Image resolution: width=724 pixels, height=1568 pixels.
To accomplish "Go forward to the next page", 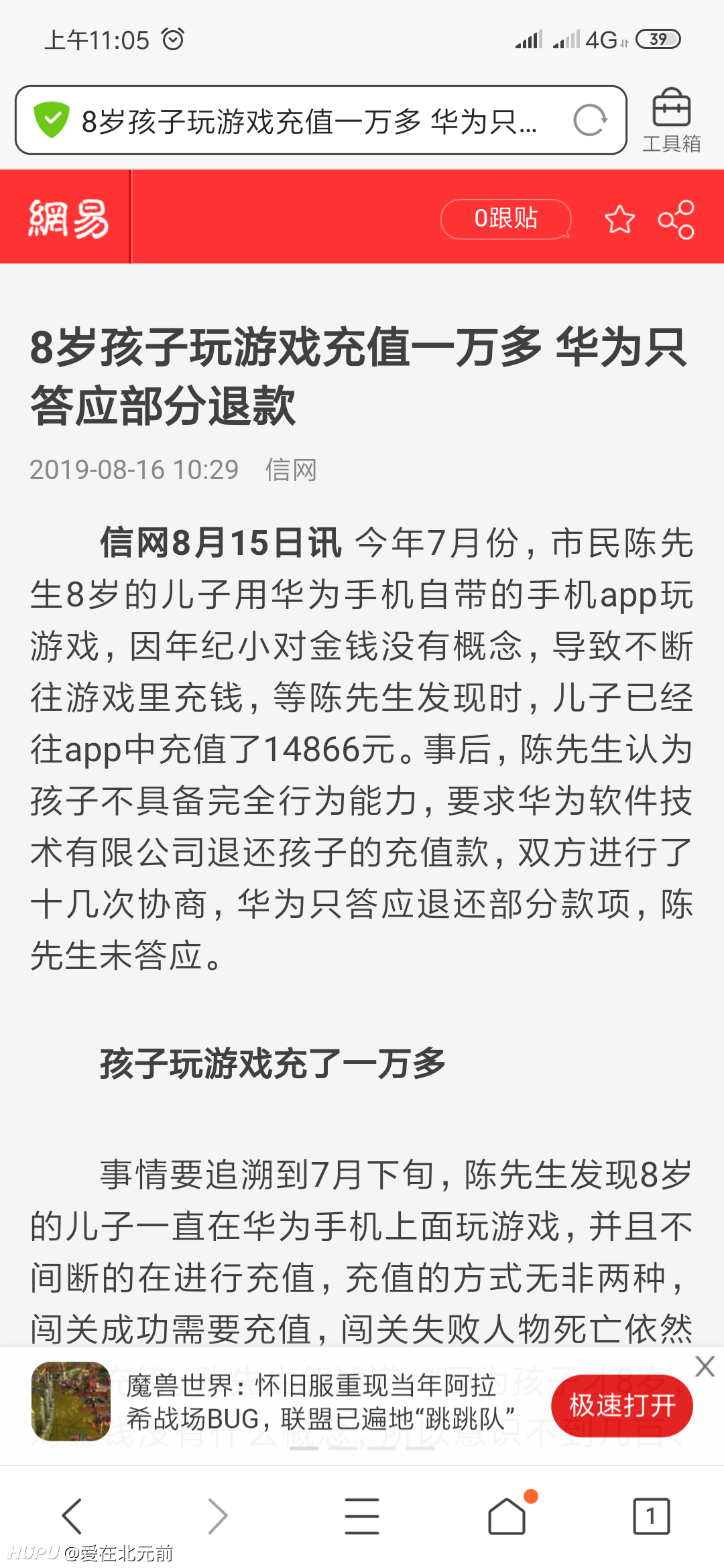I will (217, 1516).
